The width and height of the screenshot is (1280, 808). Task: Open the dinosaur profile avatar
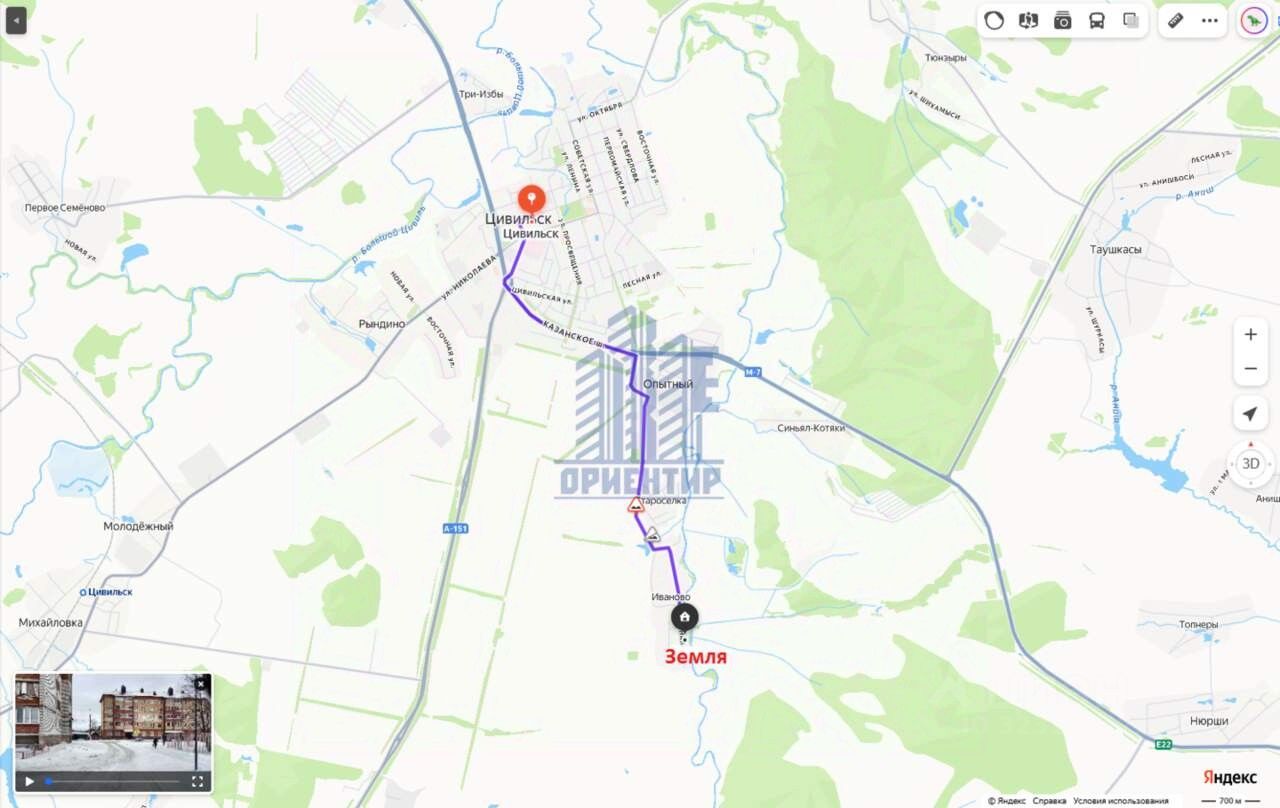(x=1254, y=20)
